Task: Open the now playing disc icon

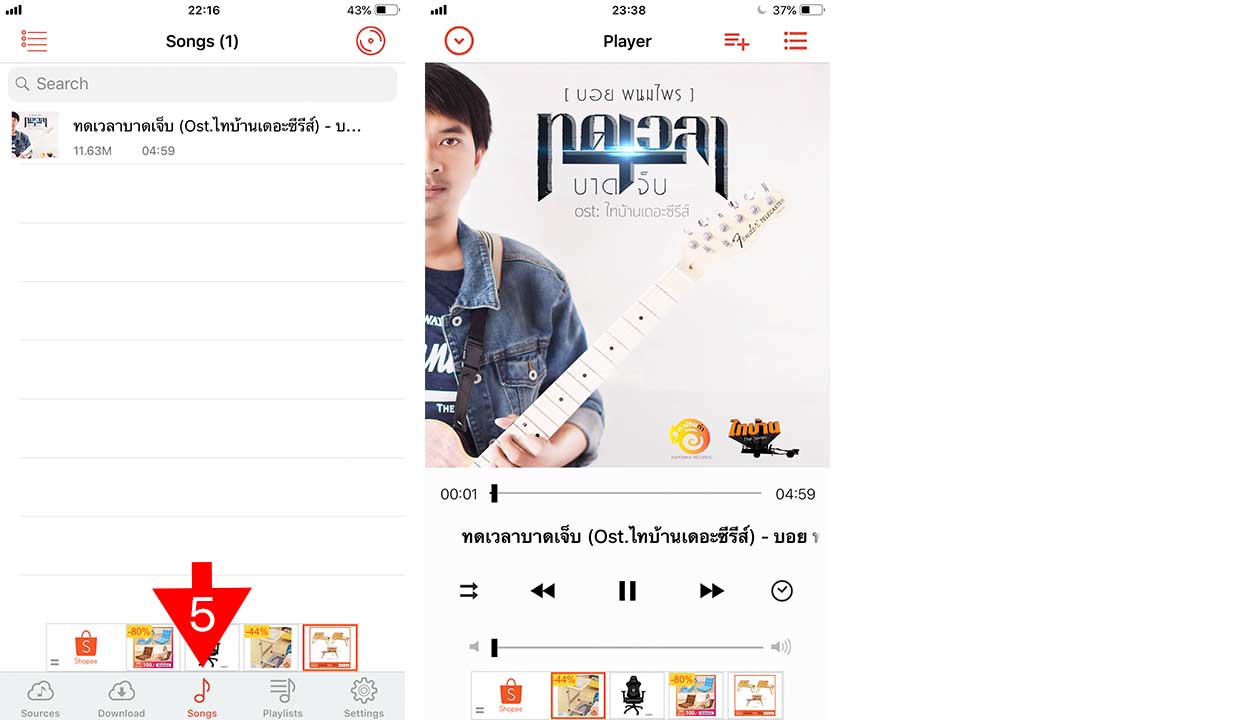Action: [370, 41]
